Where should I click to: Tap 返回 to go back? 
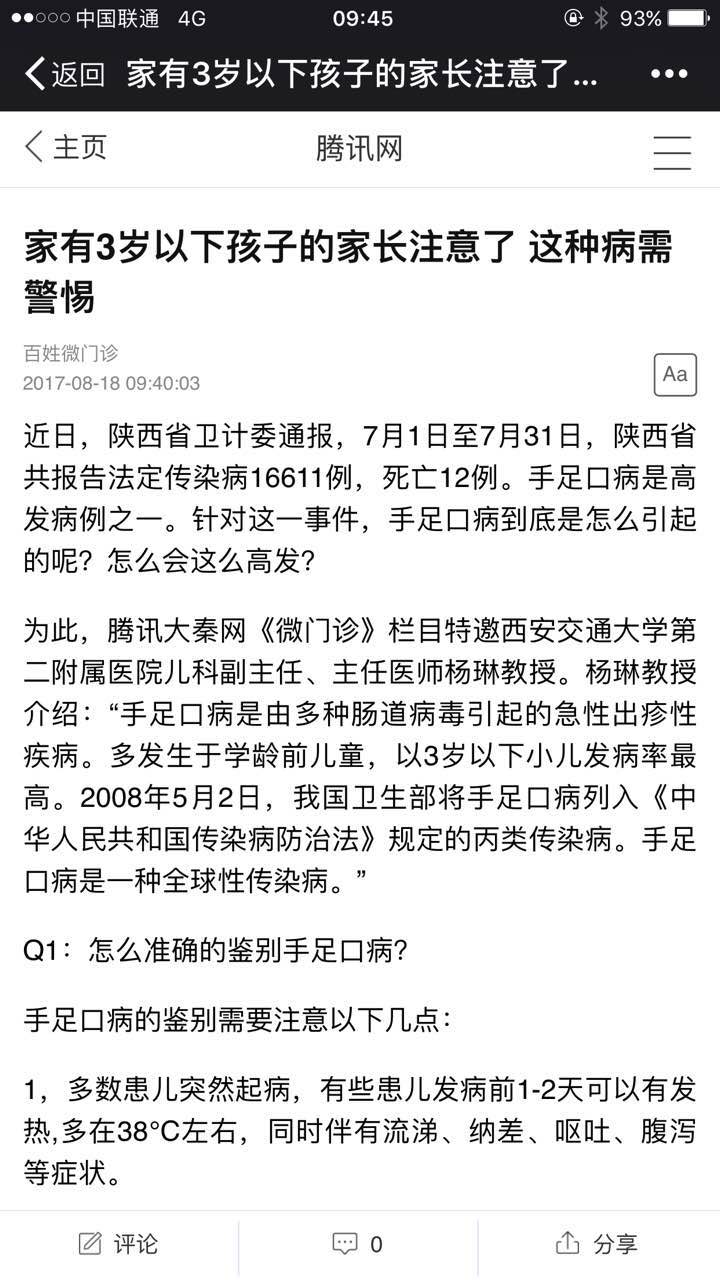[x=64, y=74]
